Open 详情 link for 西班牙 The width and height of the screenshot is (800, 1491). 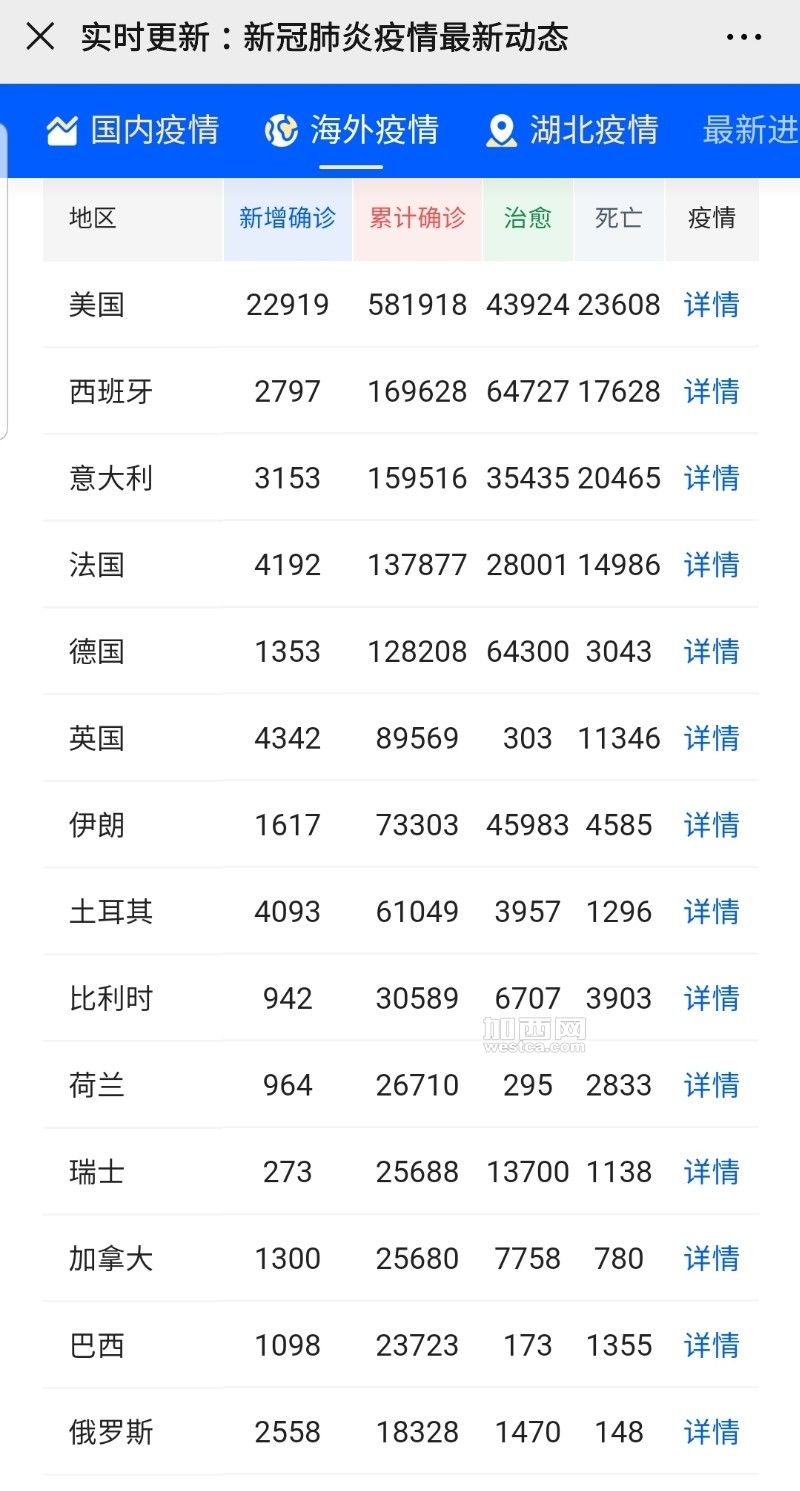[711, 391]
